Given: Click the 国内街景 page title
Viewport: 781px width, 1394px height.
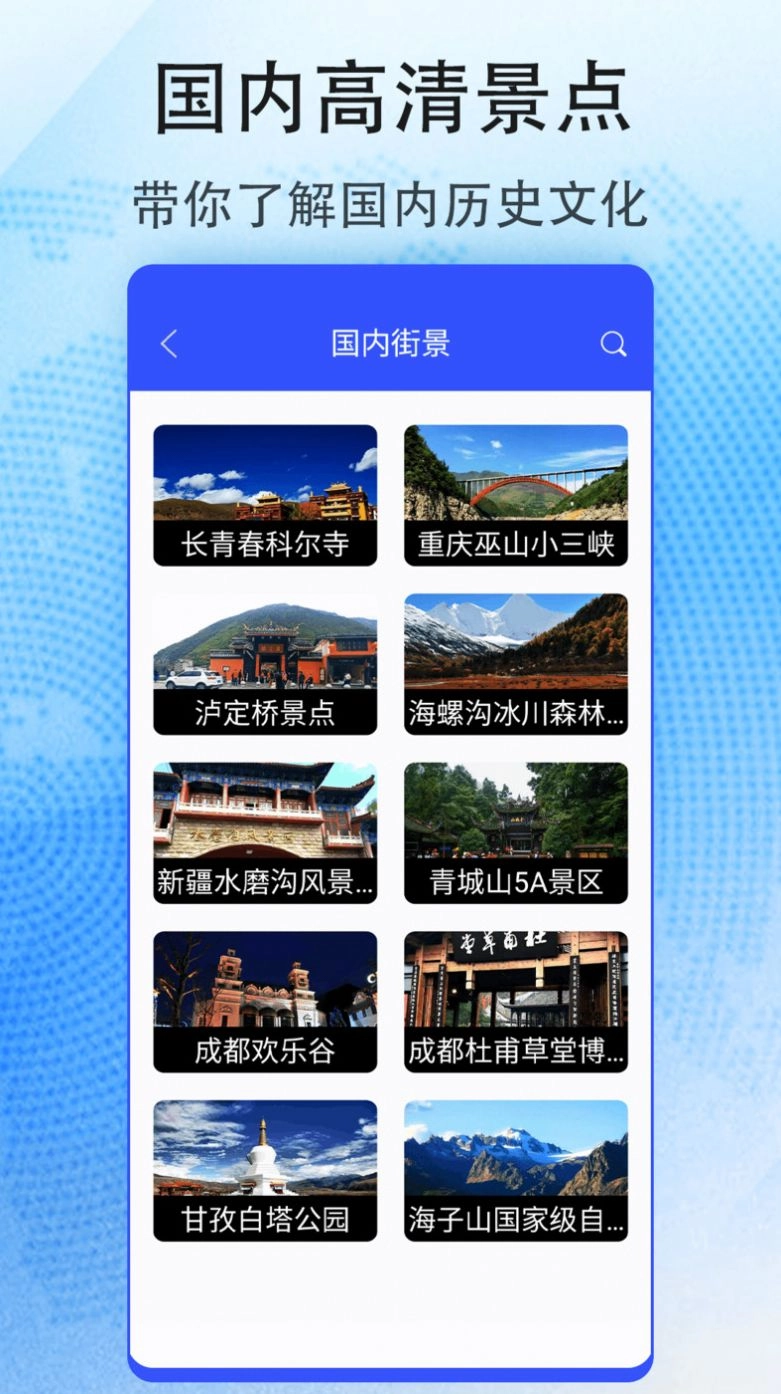Looking at the screenshot, I should (390, 344).
